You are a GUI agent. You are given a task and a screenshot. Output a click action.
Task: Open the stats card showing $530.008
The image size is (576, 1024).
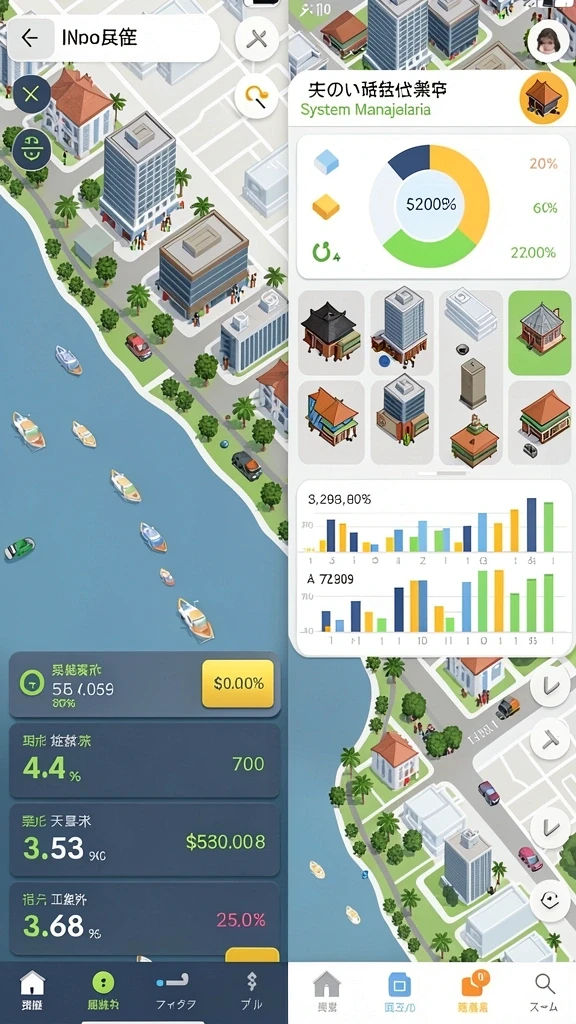click(144, 840)
